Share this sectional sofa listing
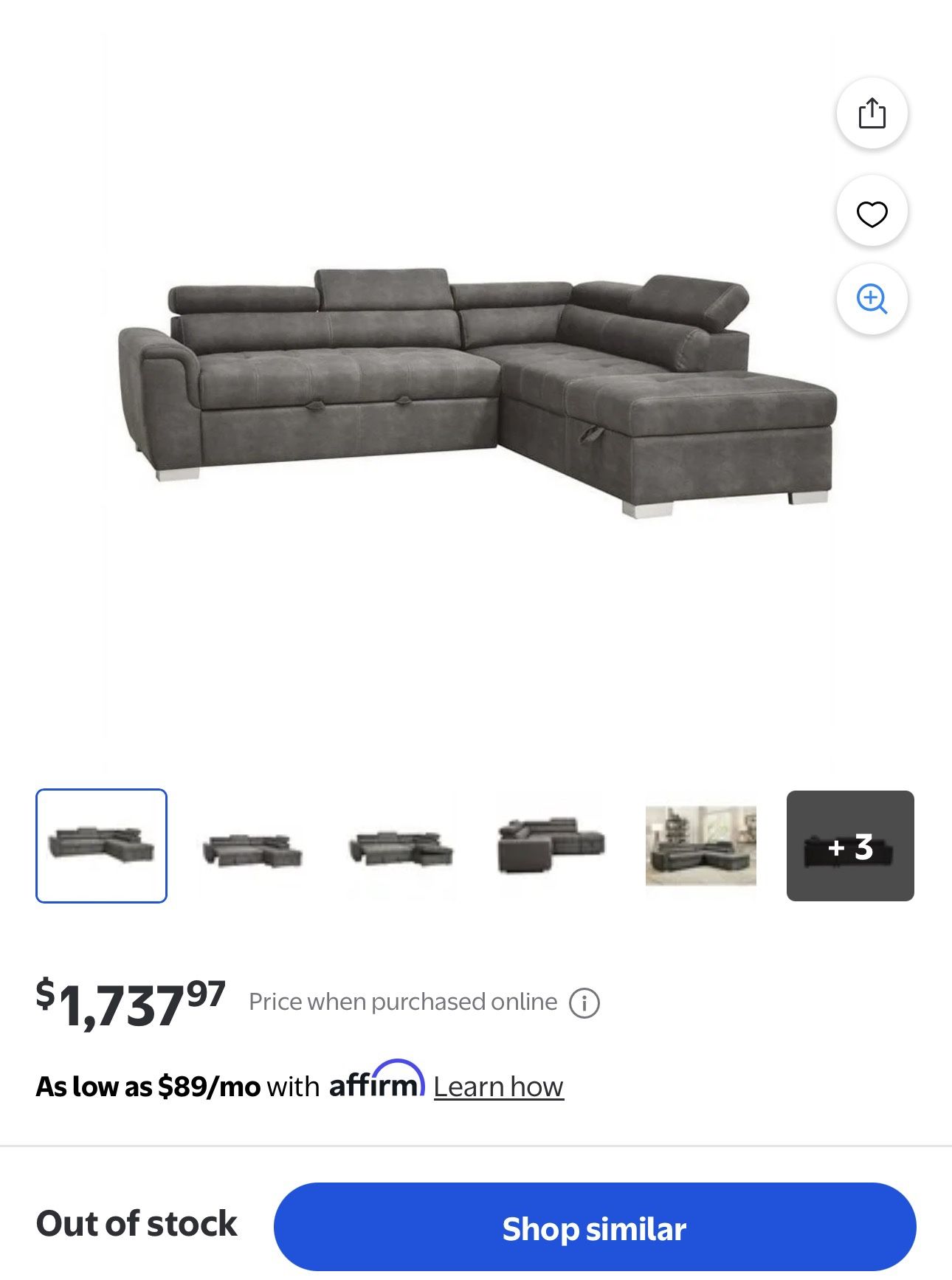Screen dimensions: 952x1280 (x=872, y=114)
